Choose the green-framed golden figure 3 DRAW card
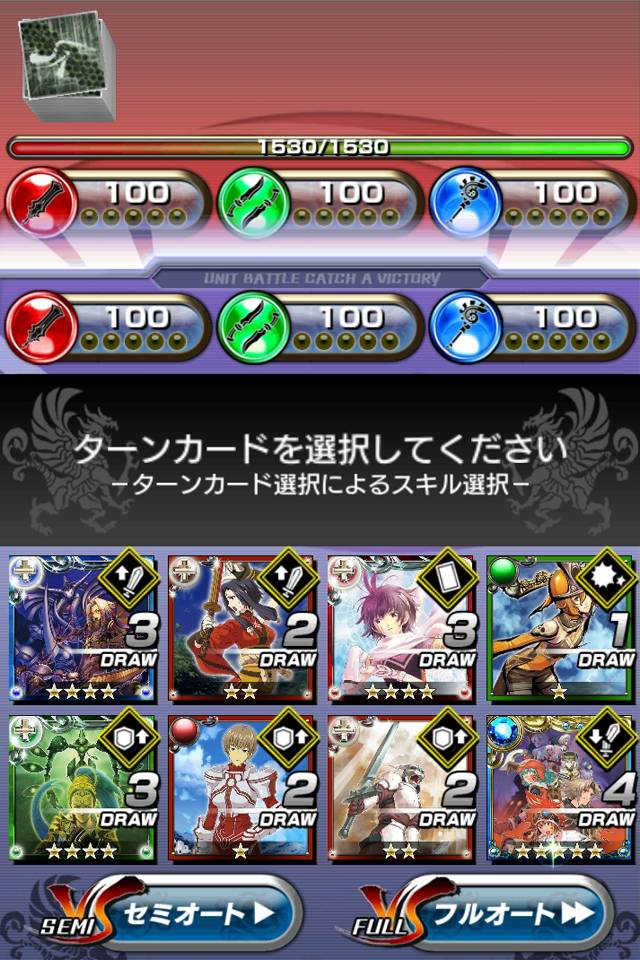The width and height of the screenshot is (640, 960). [83, 787]
